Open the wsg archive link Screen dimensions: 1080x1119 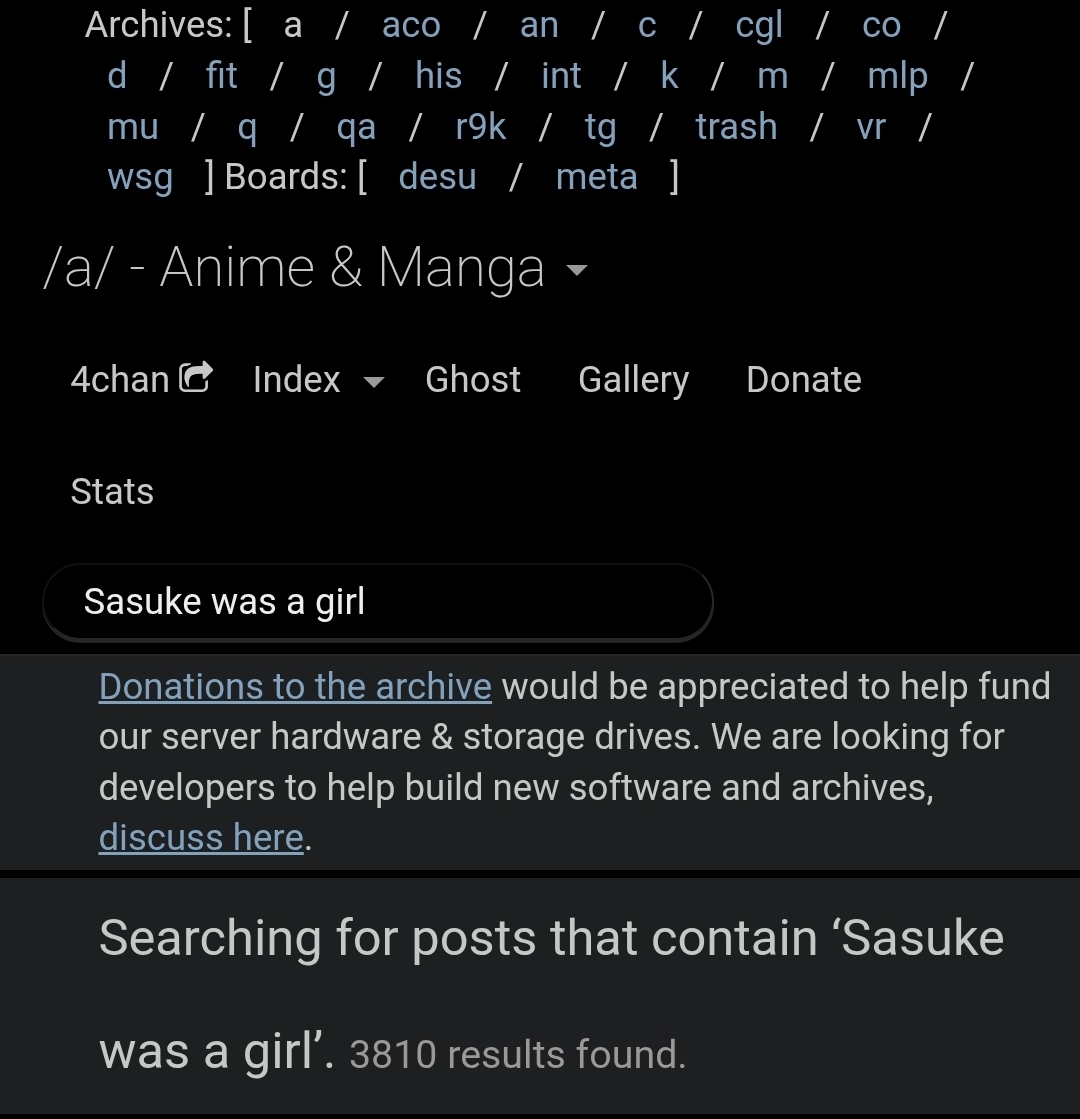(x=140, y=178)
